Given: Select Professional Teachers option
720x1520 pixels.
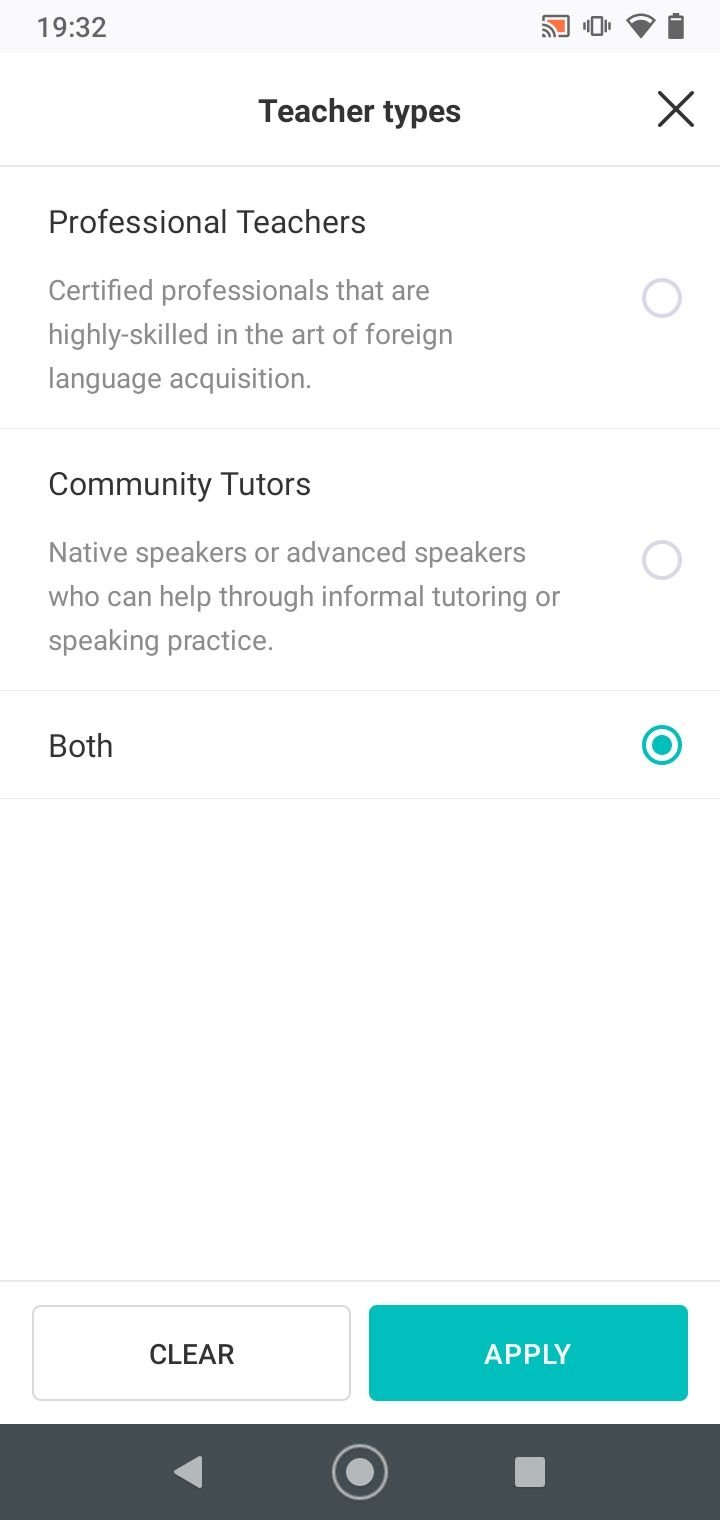Looking at the screenshot, I should tap(661, 298).
